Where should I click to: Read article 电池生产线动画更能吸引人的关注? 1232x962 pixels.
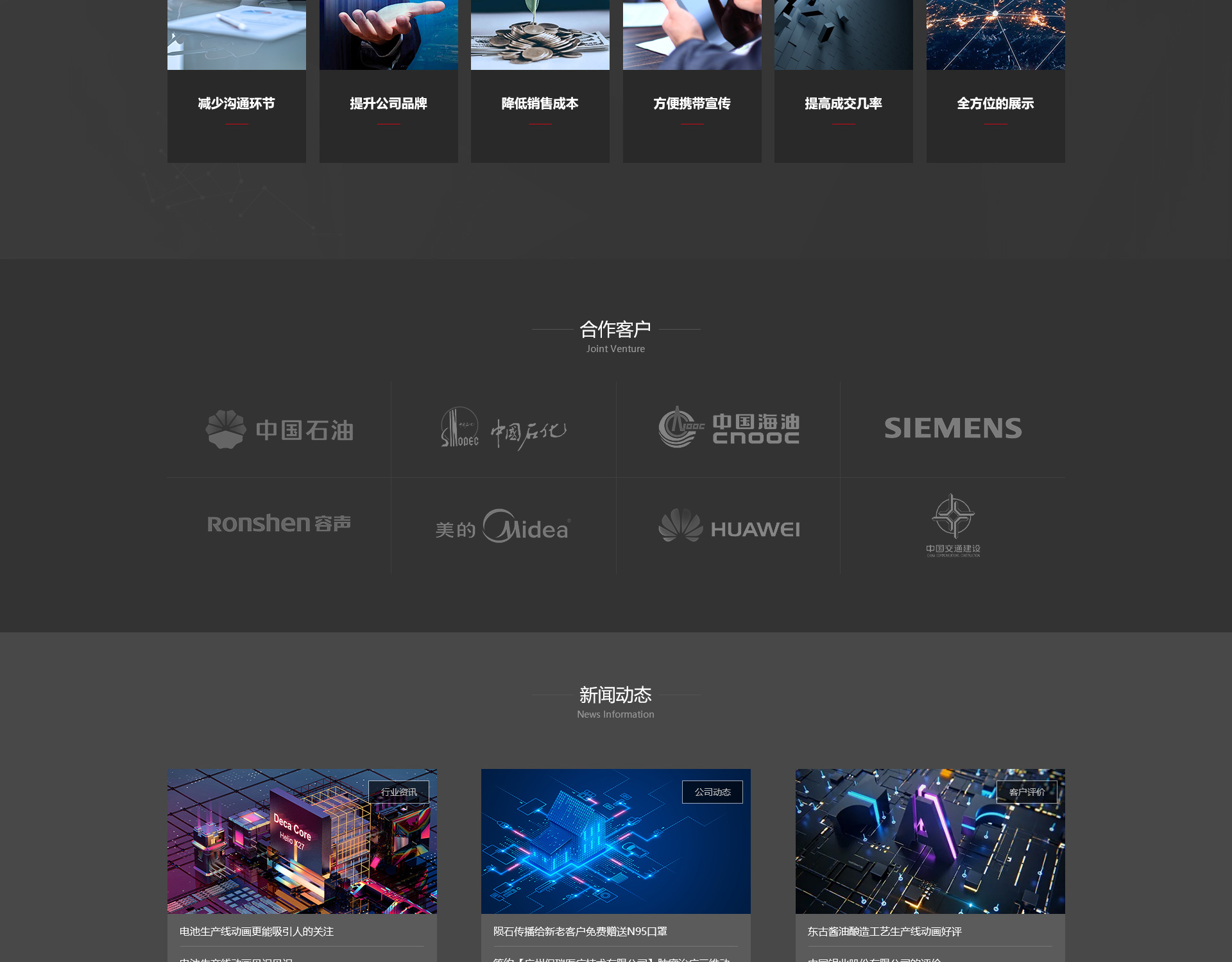tap(257, 931)
